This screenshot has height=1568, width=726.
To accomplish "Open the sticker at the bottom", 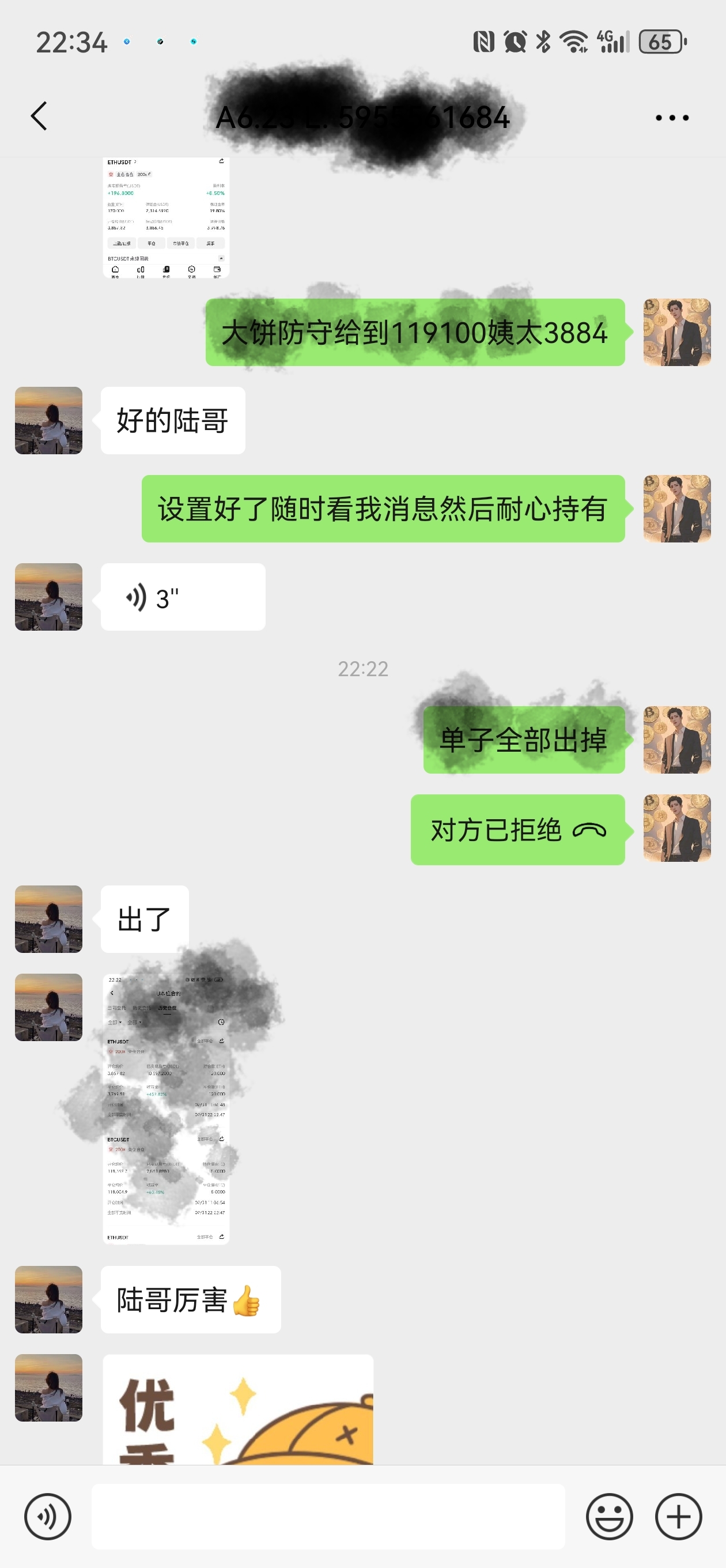I will coord(238,1409).
